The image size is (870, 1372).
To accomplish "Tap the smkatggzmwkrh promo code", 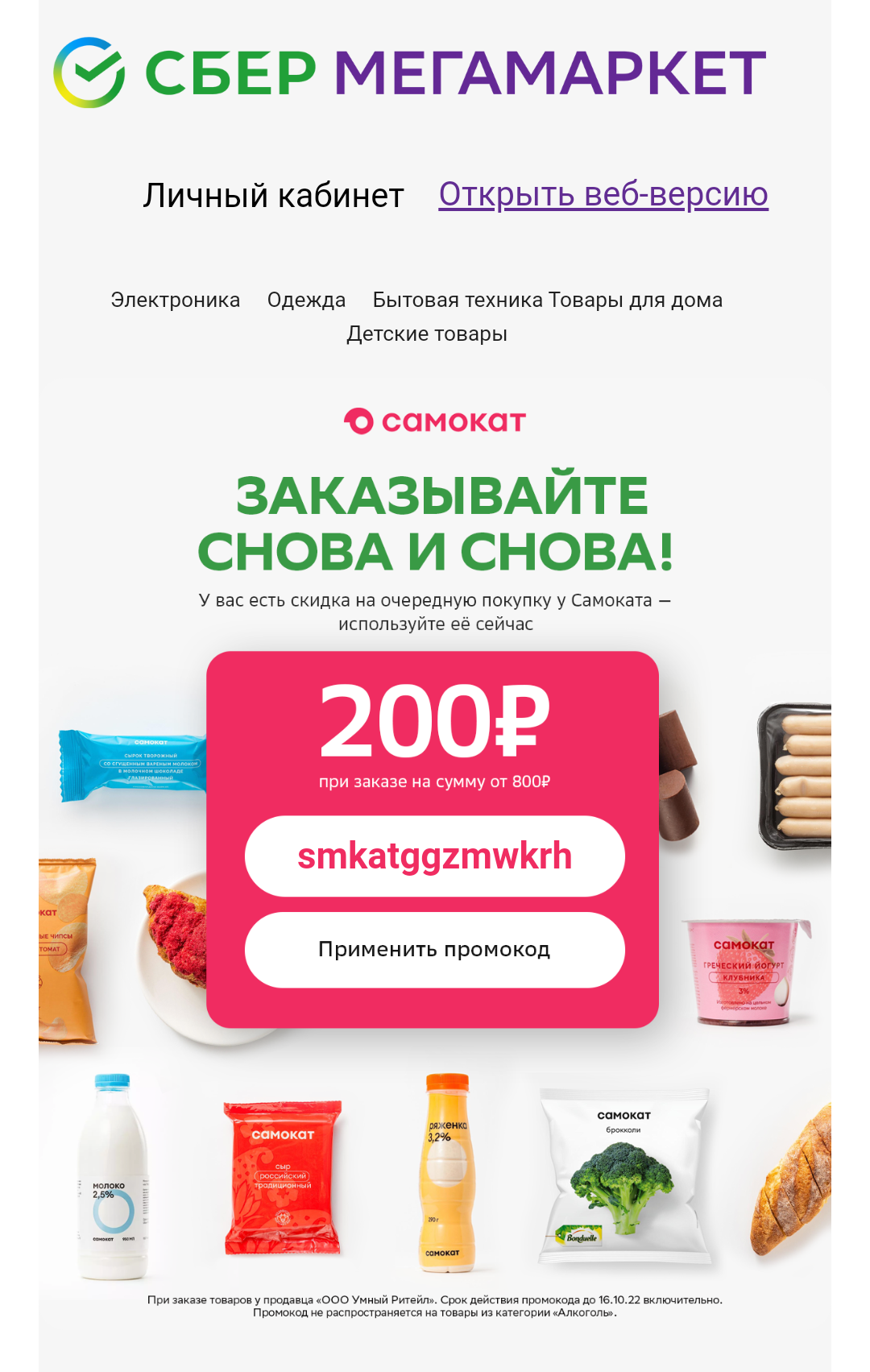I will click(x=435, y=856).
